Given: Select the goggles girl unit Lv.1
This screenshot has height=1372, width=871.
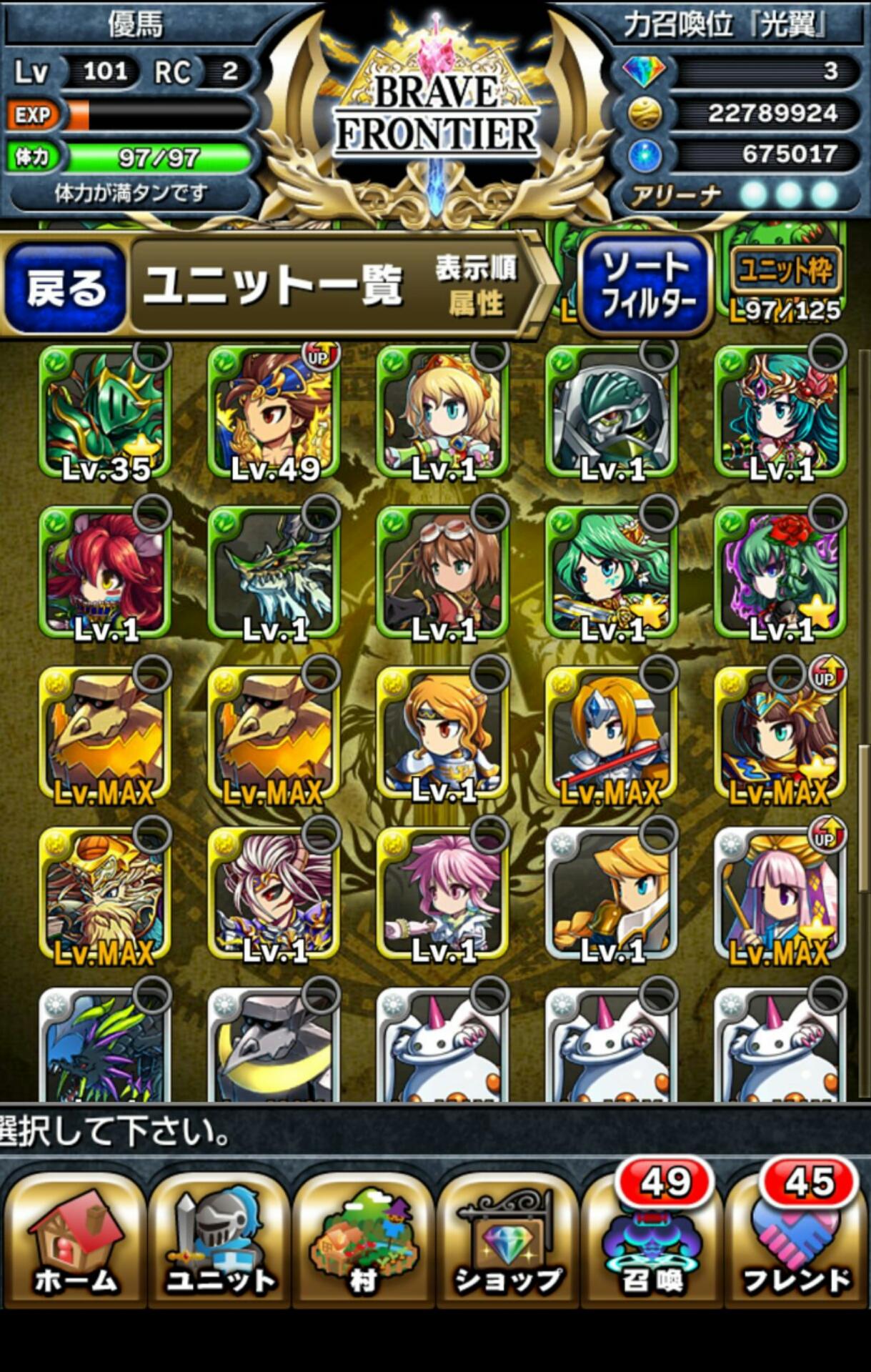Looking at the screenshot, I should [442, 573].
